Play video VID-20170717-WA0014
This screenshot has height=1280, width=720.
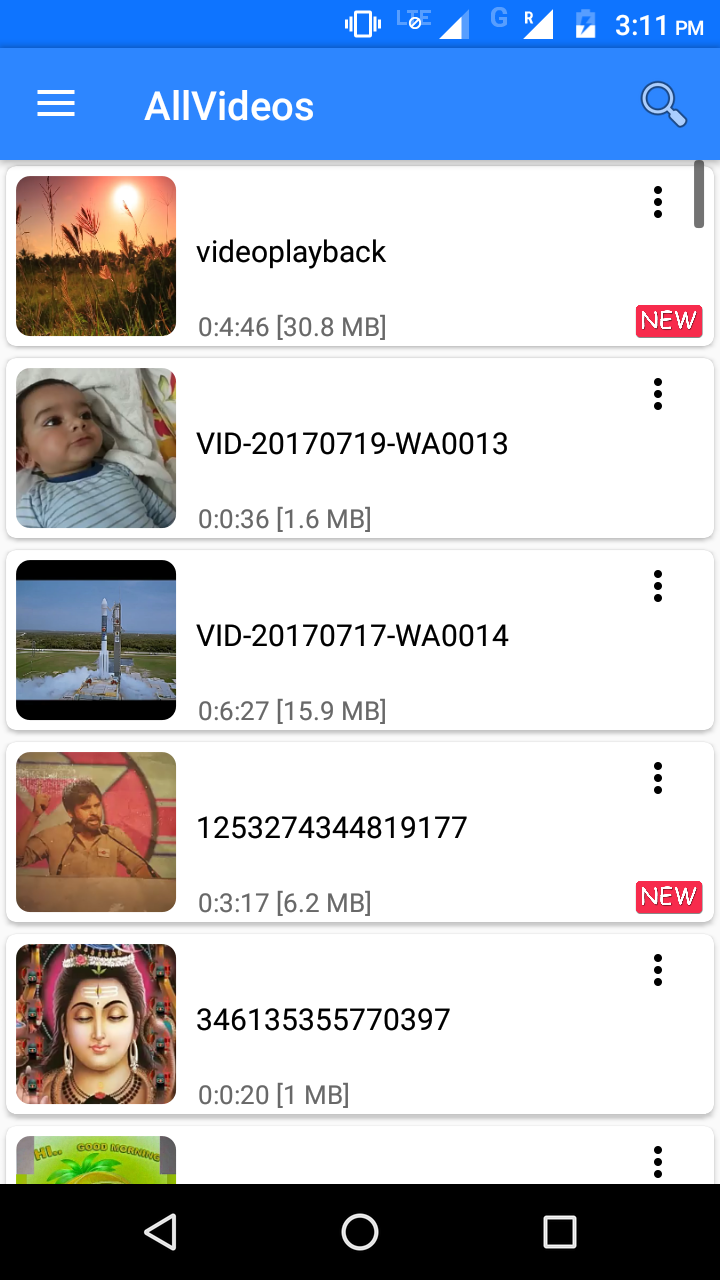coord(352,637)
